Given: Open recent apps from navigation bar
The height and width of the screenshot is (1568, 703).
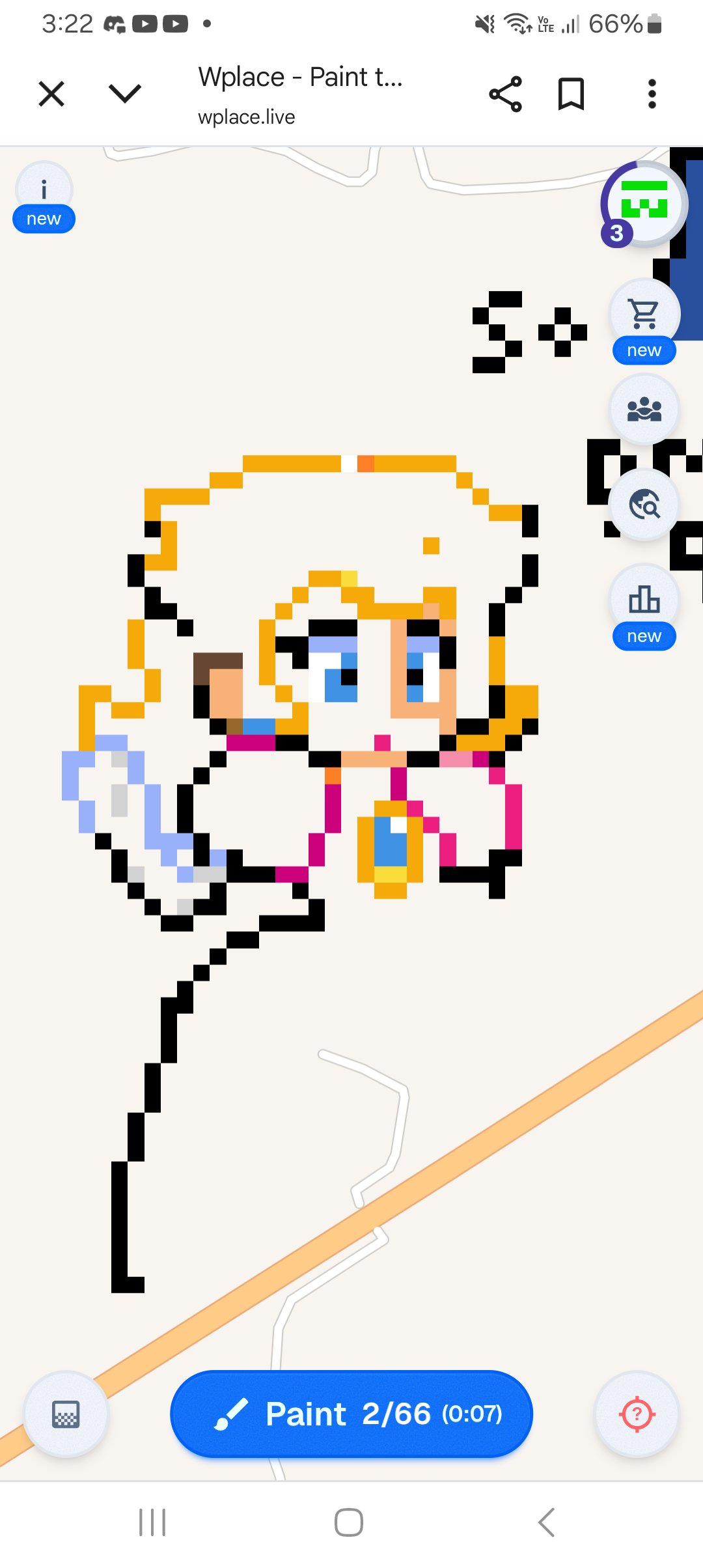Looking at the screenshot, I should click(152, 1522).
